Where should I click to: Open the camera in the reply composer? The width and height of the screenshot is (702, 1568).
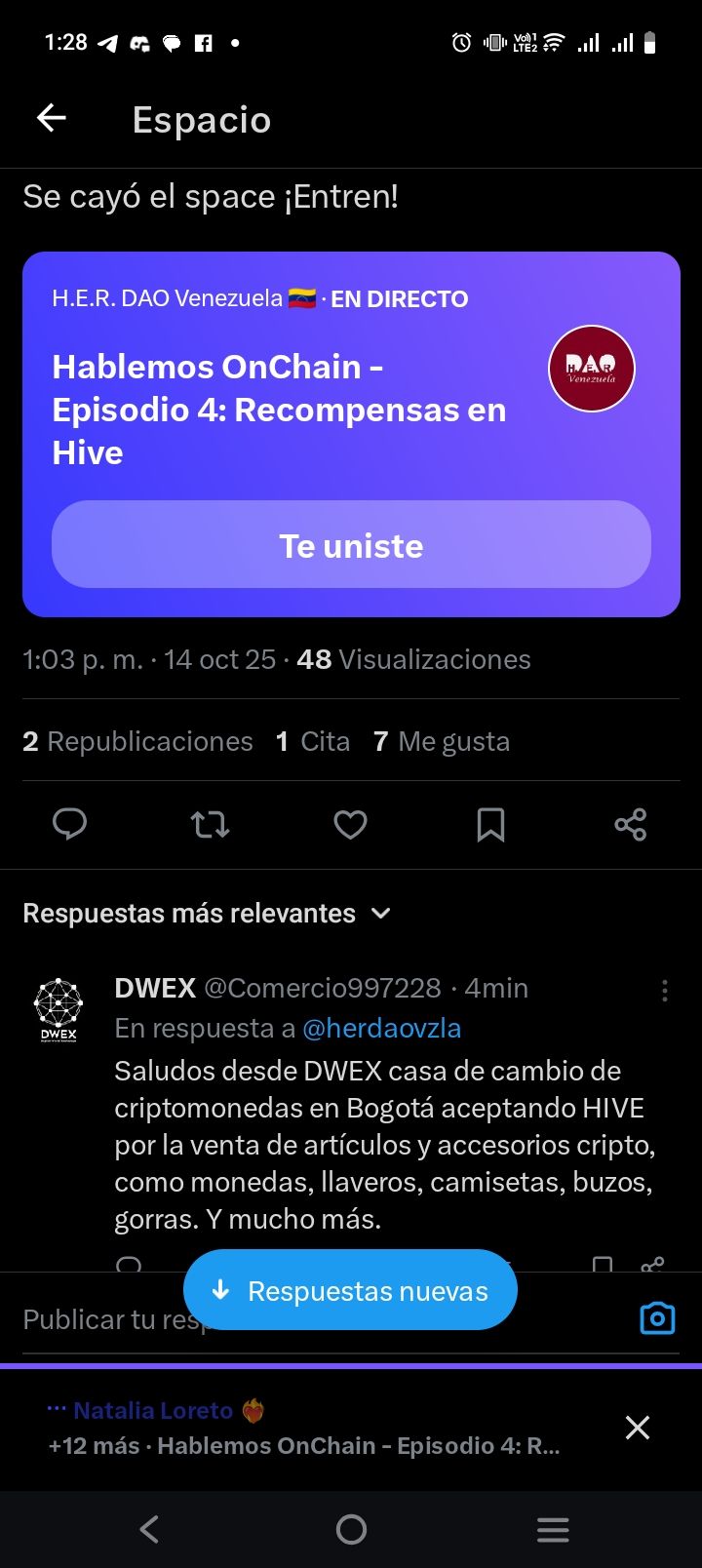656,1317
